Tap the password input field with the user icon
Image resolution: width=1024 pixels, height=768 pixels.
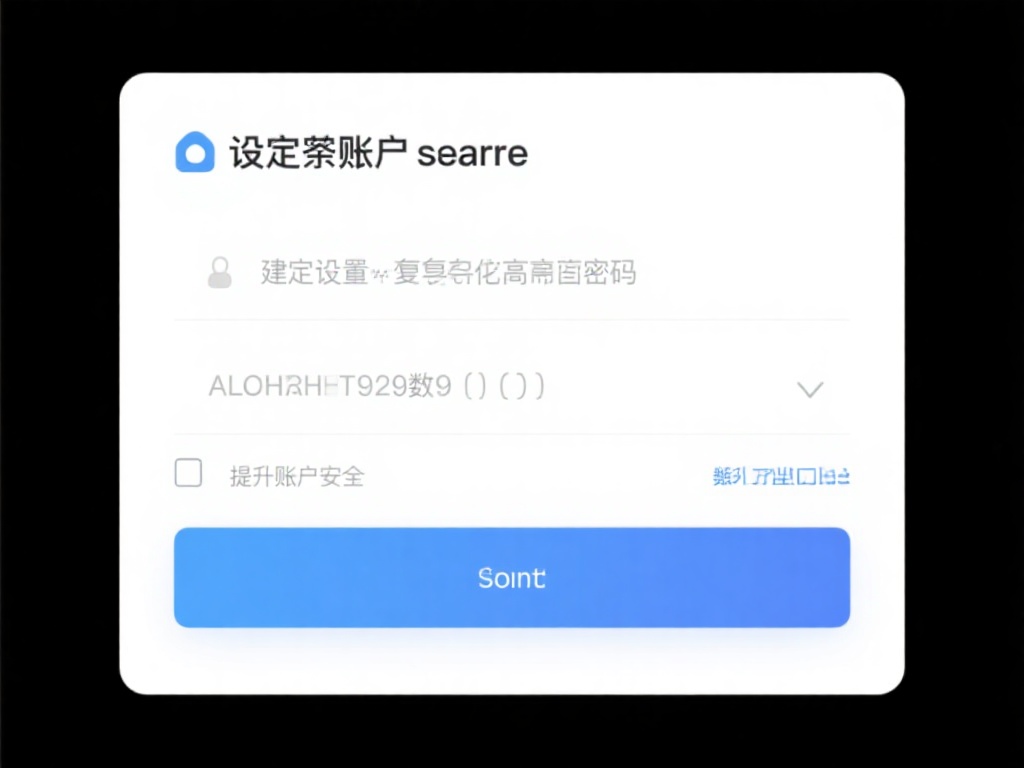point(510,273)
